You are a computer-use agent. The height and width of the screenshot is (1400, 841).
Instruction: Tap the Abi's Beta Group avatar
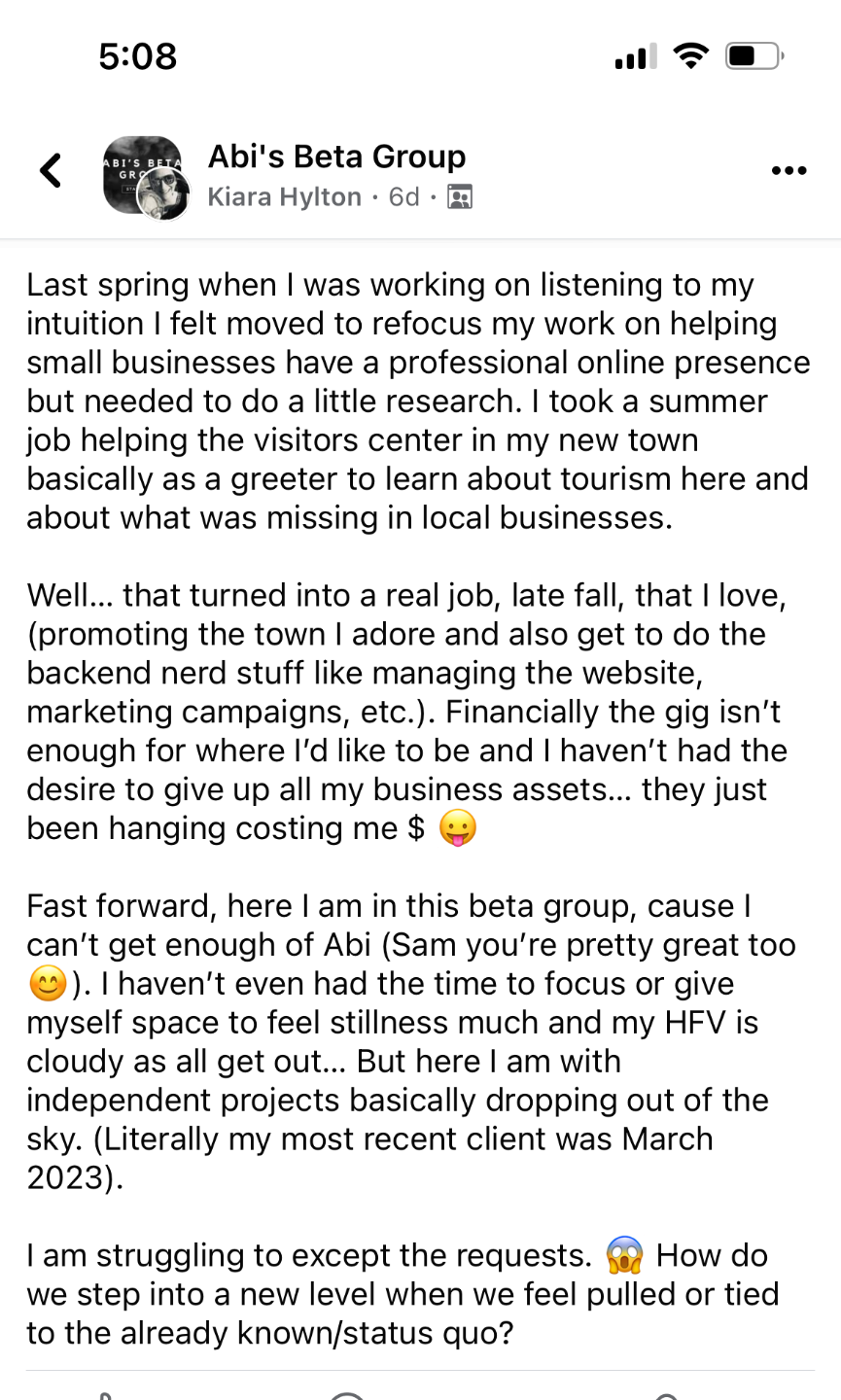click(143, 175)
